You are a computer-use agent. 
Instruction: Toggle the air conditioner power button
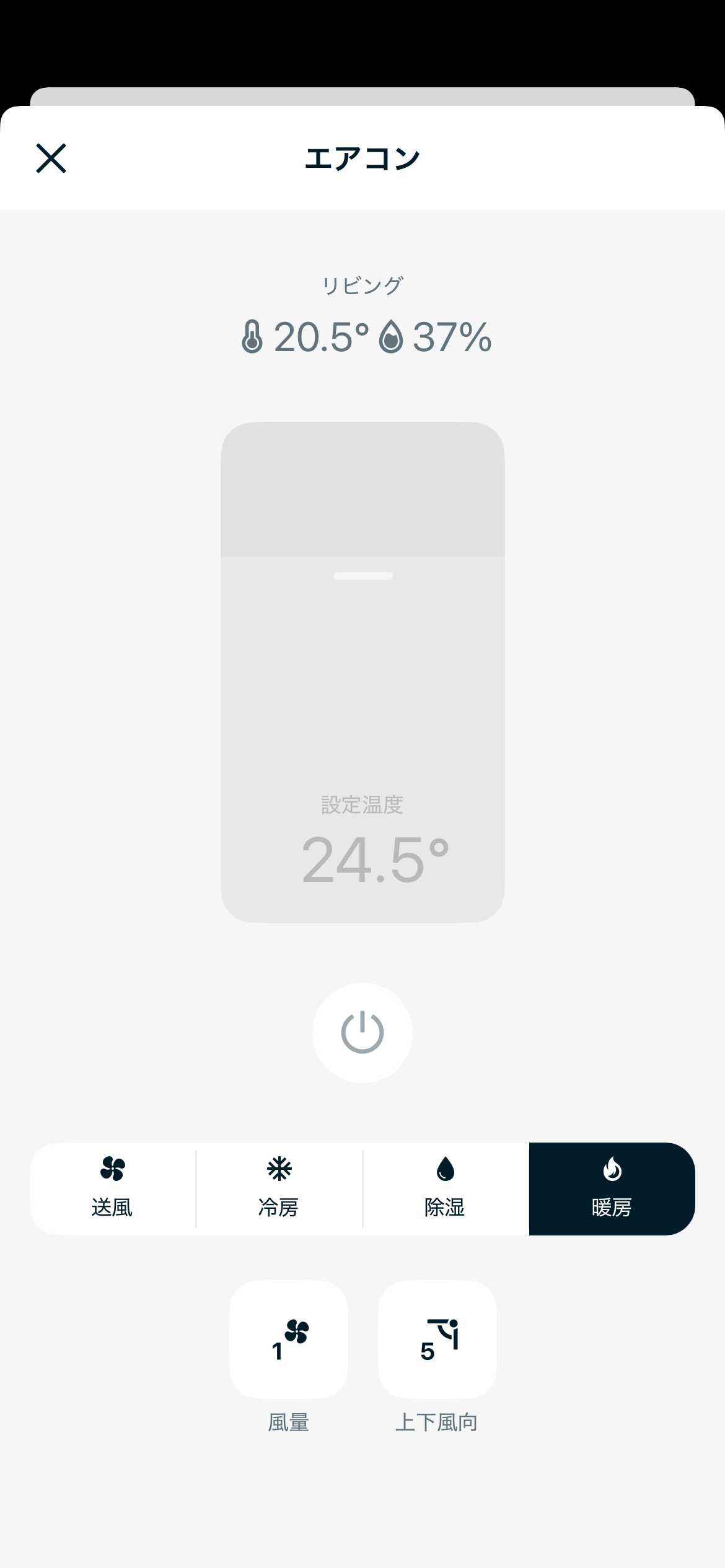[x=362, y=1032]
